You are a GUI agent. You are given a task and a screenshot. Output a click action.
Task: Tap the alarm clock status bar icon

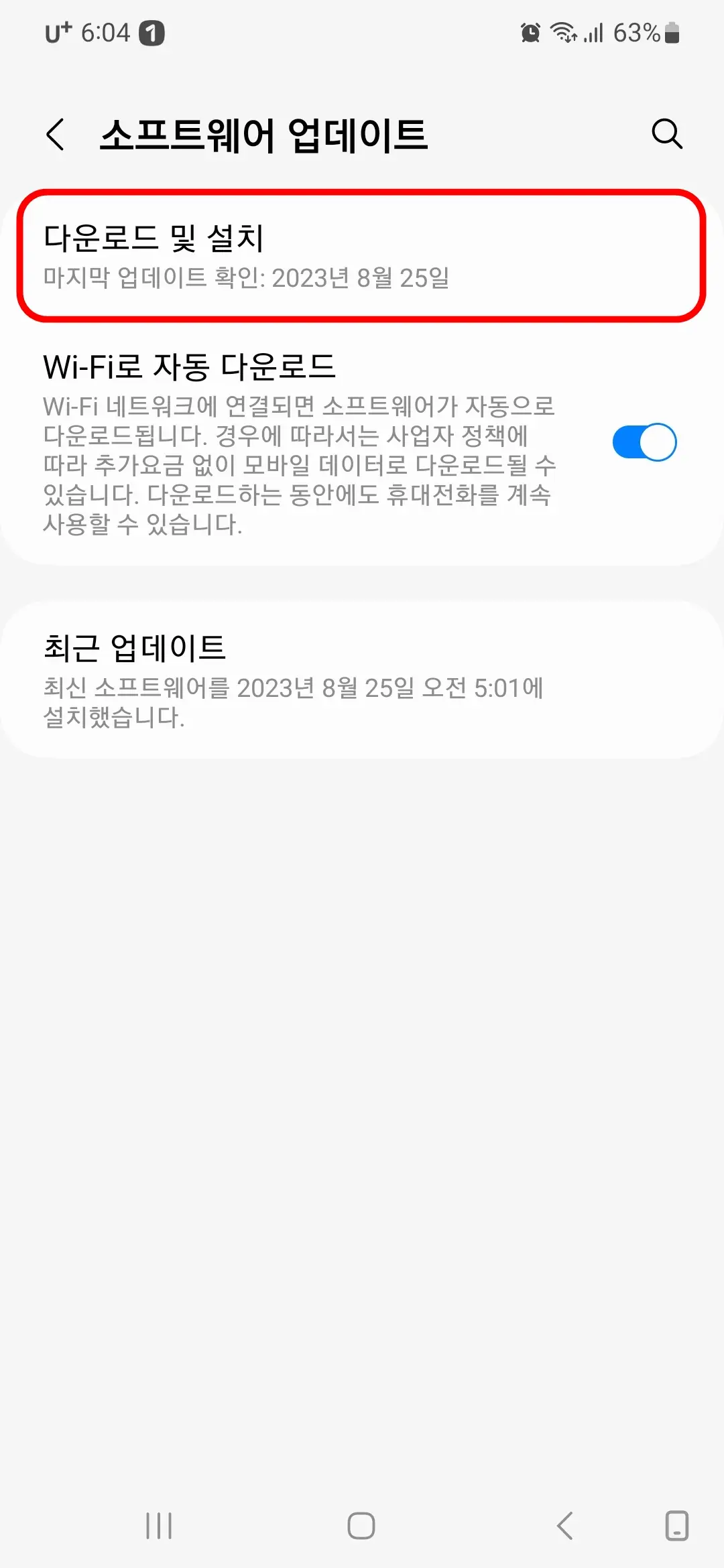coord(529,32)
